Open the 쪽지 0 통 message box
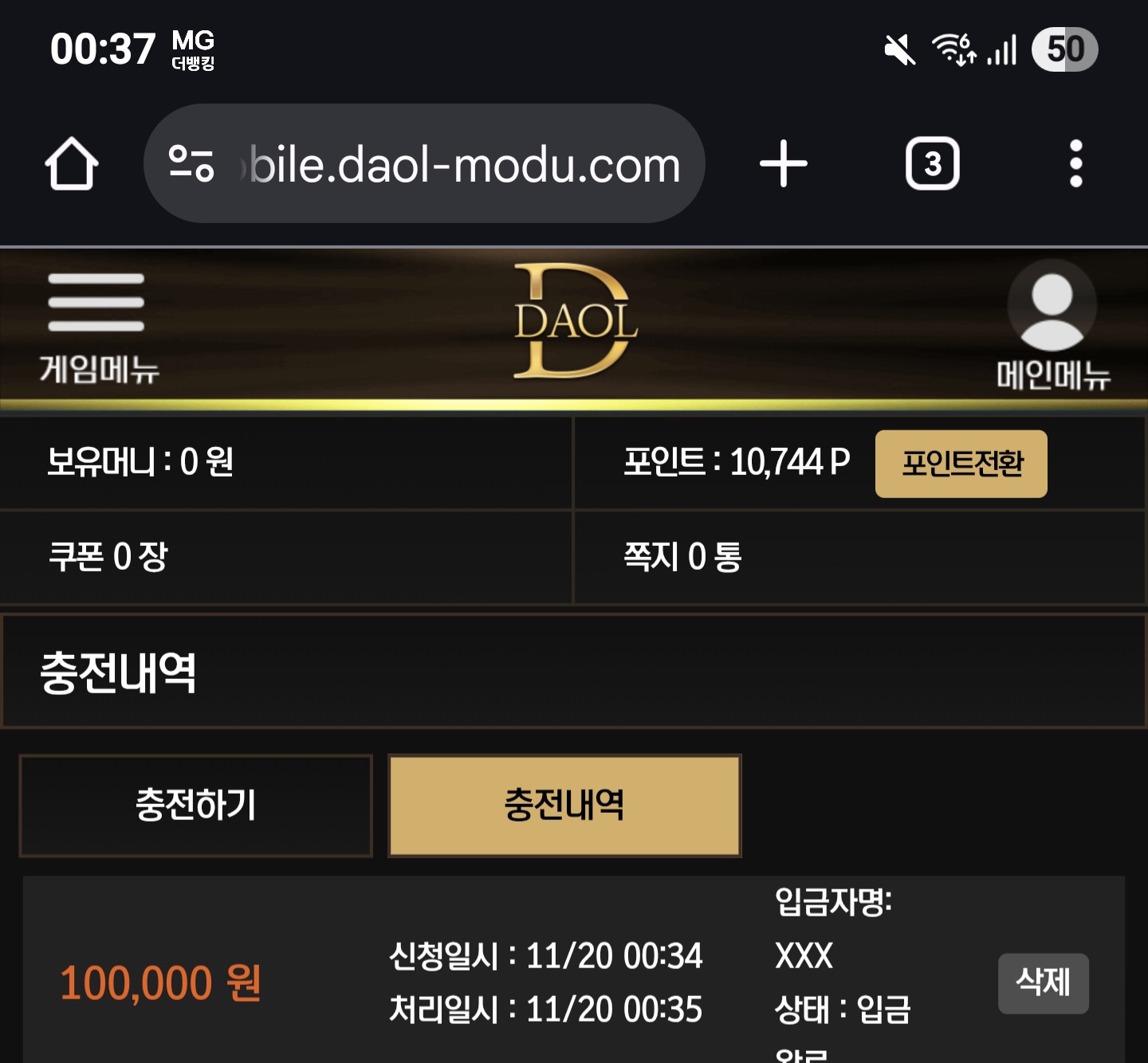Screen dimensions: 1148x1063 coord(682,556)
